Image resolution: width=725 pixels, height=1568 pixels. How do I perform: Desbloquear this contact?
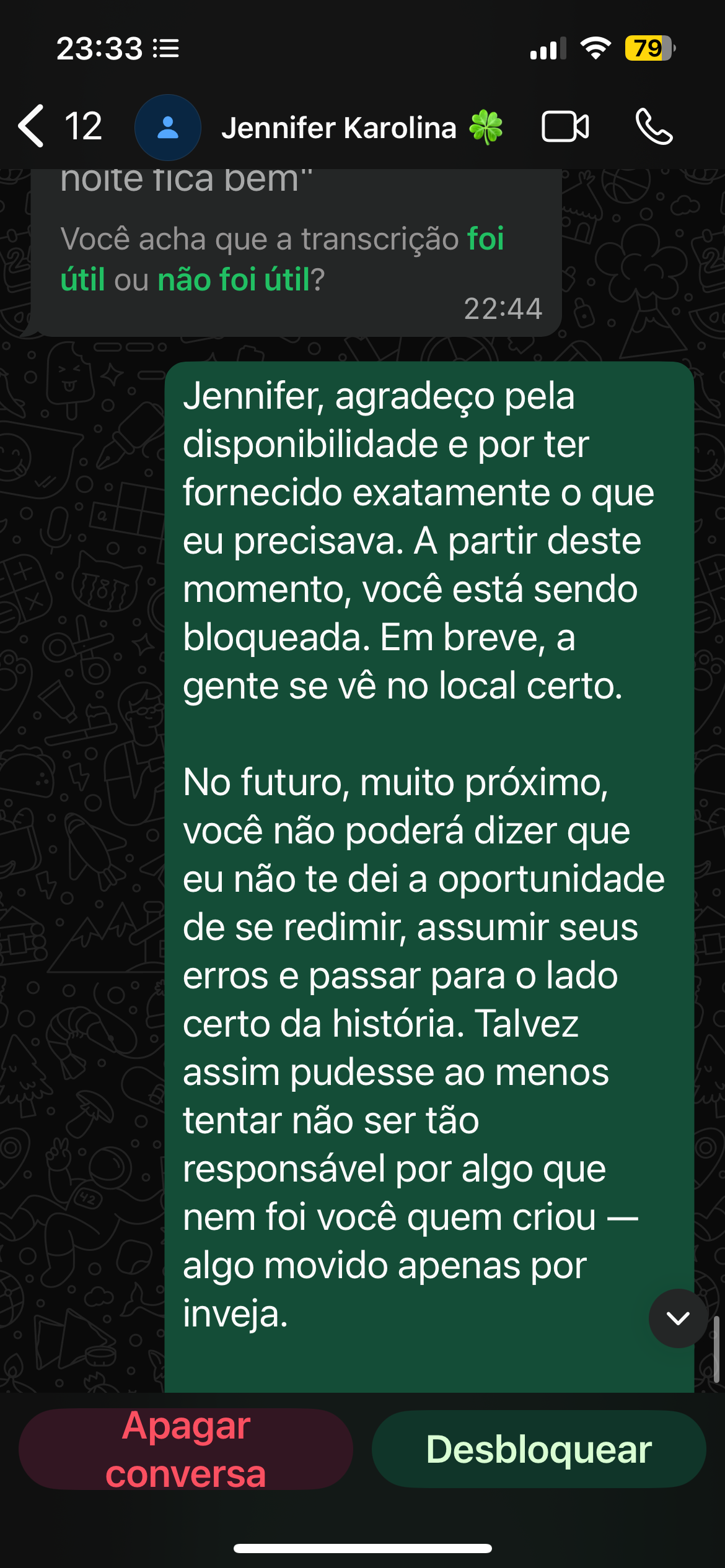(538, 1449)
